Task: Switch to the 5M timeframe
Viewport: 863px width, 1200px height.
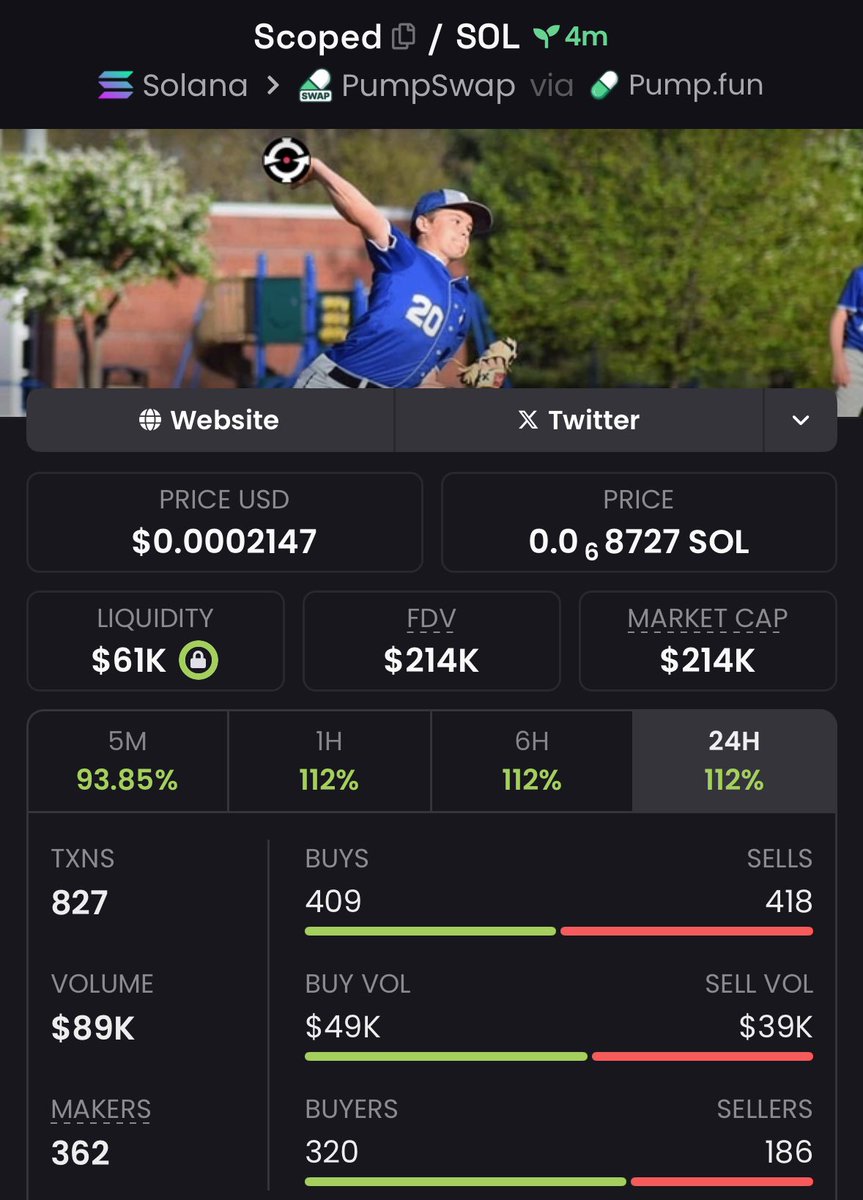Action: (x=127, y=761)
